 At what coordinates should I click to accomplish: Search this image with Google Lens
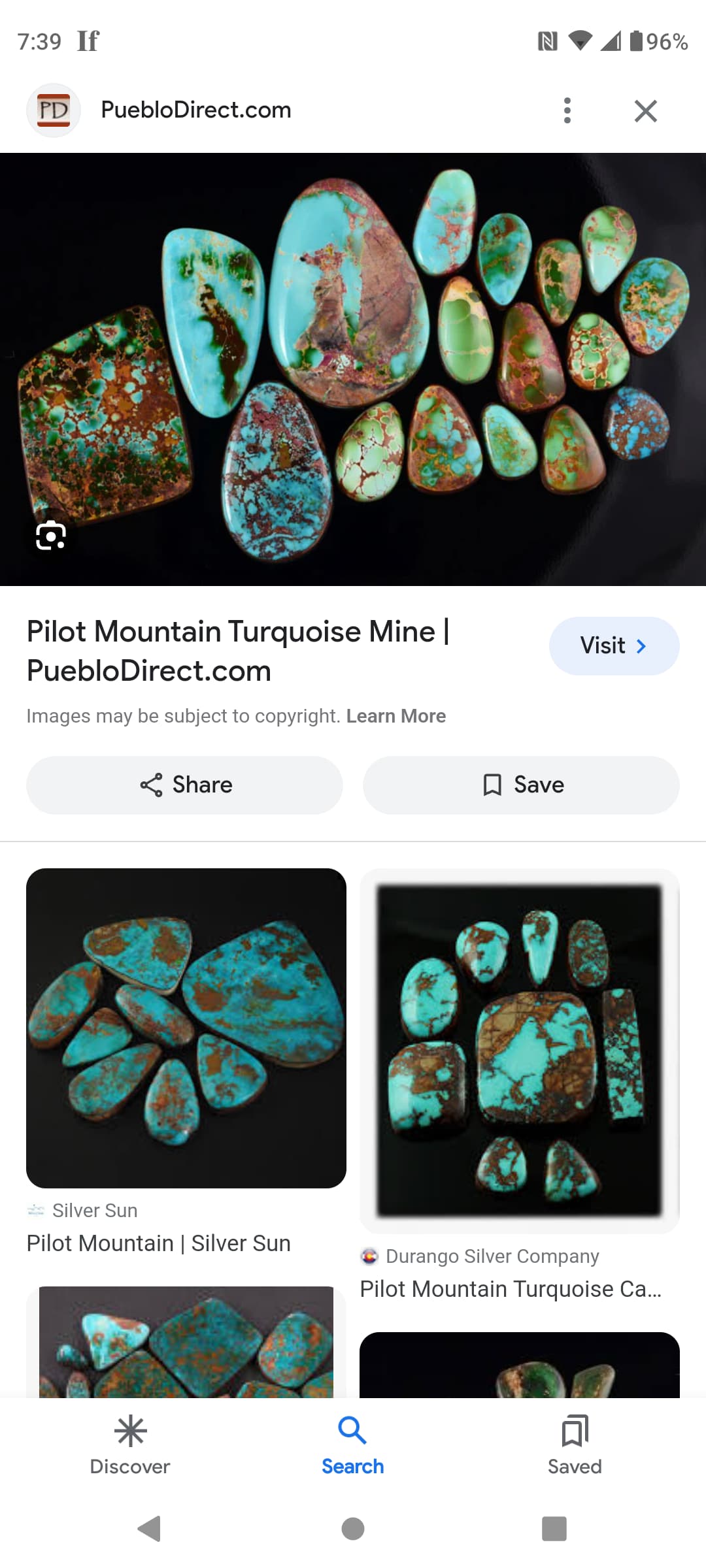pos(51,536)
